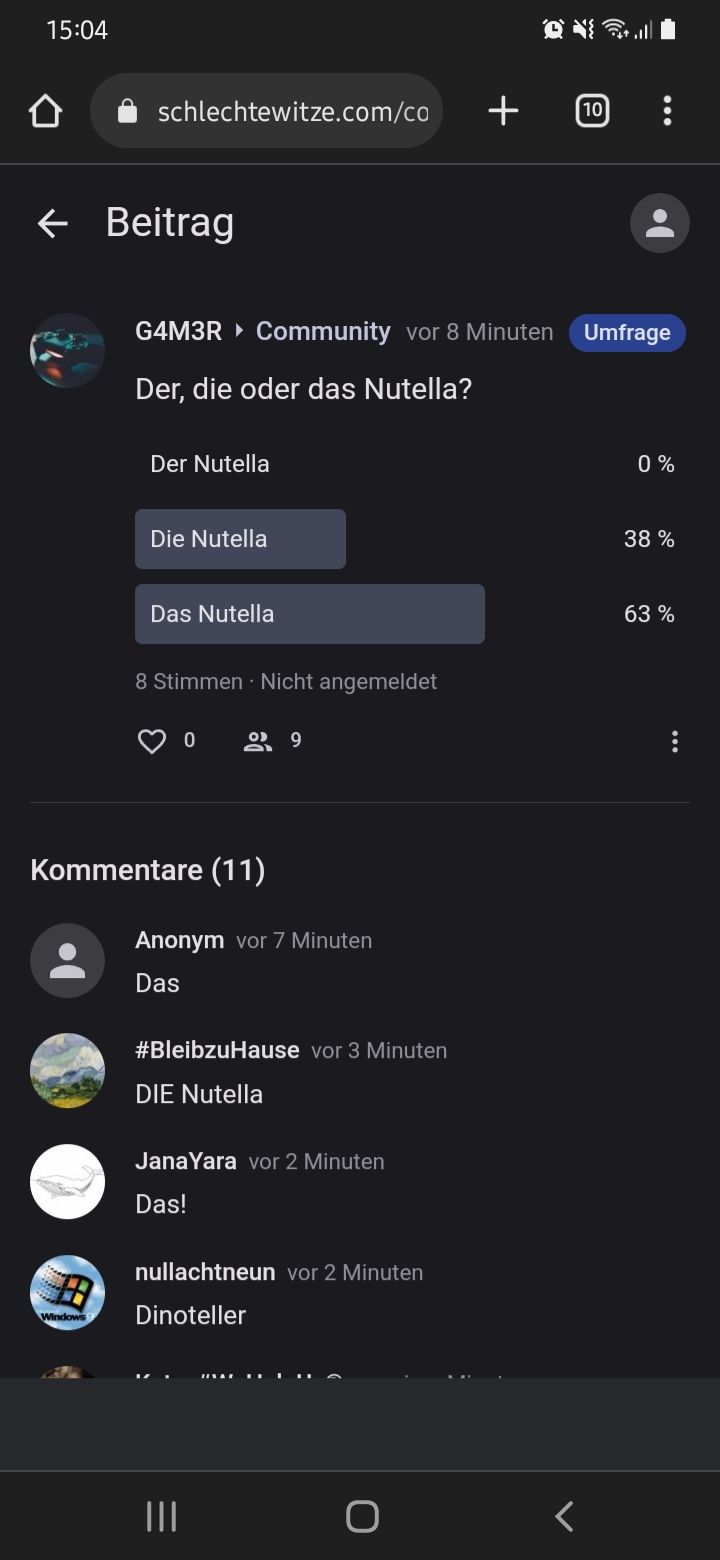Open the profile account icon
The width and height of the screenshot is (720, 1560).
(x=659, y=223)
